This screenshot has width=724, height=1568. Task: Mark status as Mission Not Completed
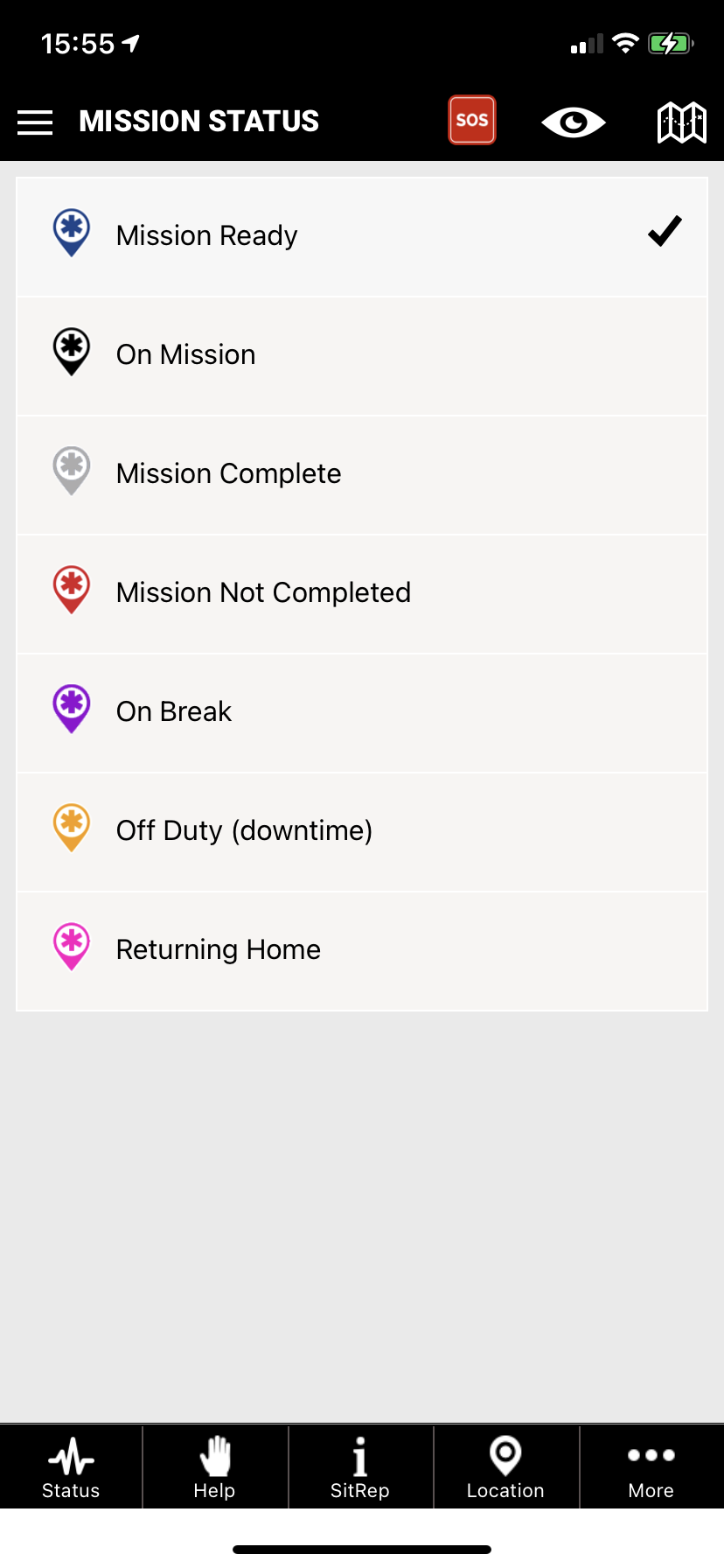point(362,593)
